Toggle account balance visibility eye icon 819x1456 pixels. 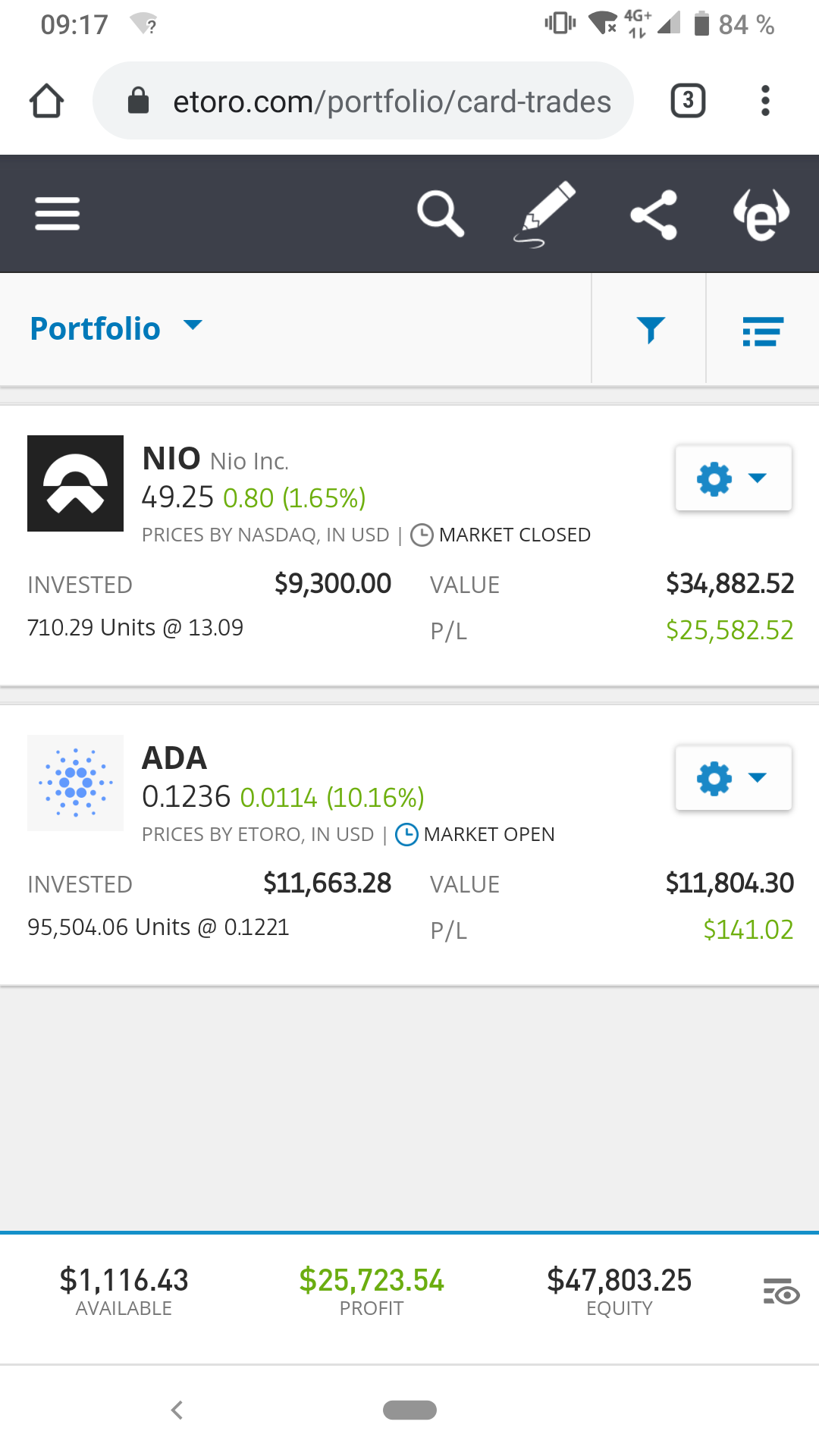(781, 1291)
